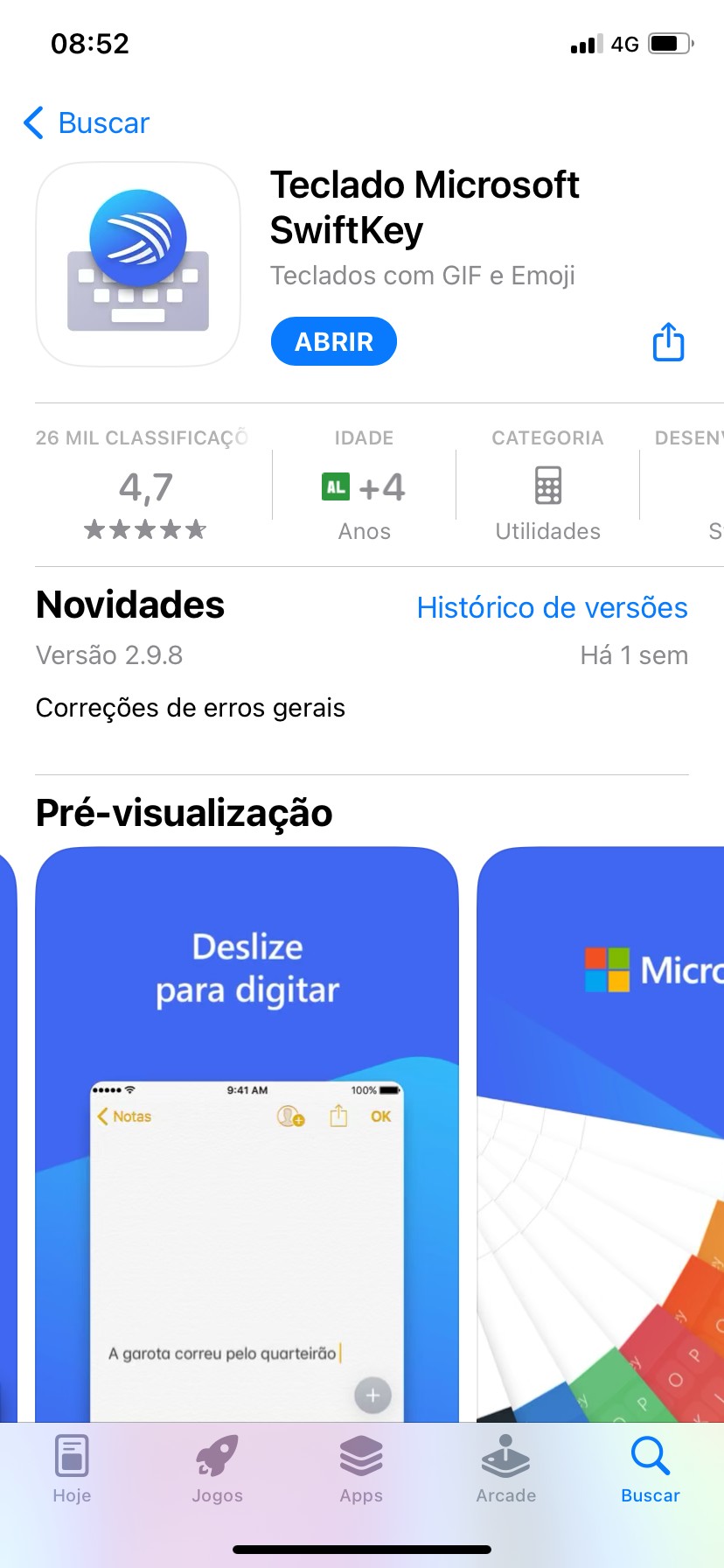Share the SwiftKey app page
The image size is (724, 1568).
[668, 342]
